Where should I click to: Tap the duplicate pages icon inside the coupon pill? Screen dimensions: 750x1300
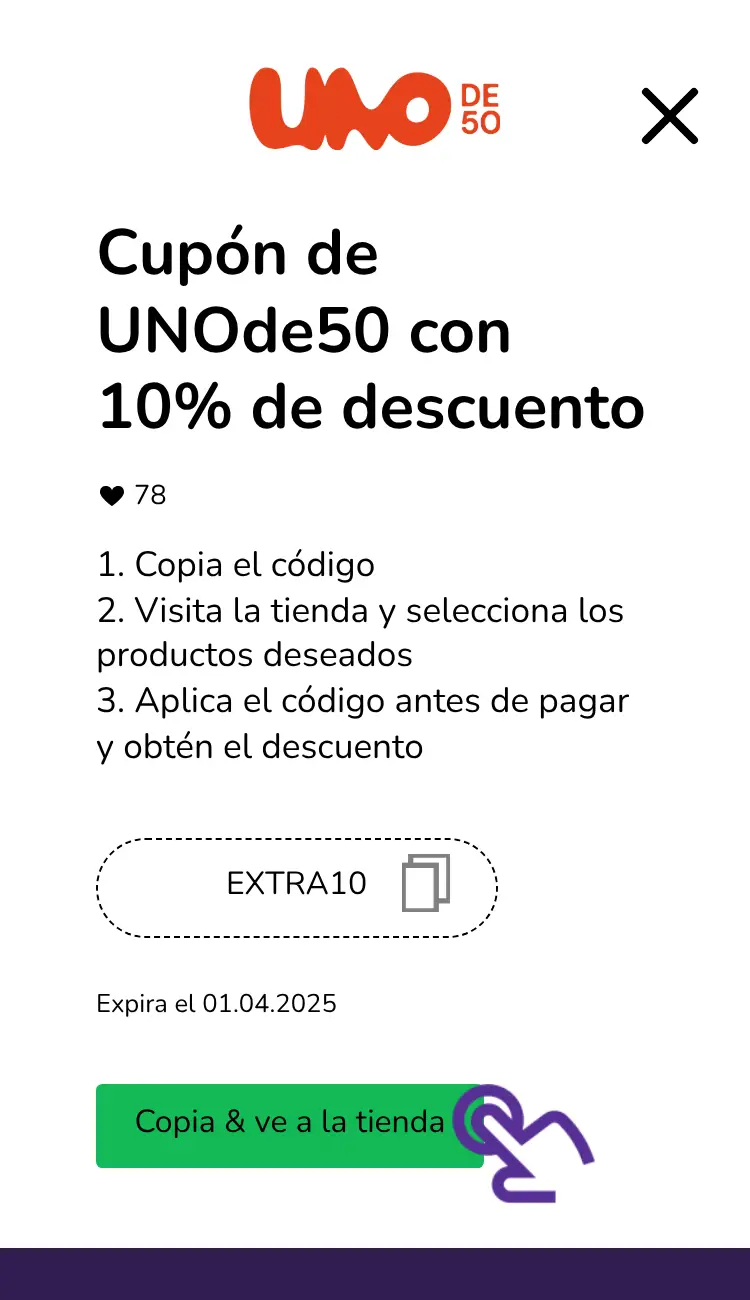point(427,884)
